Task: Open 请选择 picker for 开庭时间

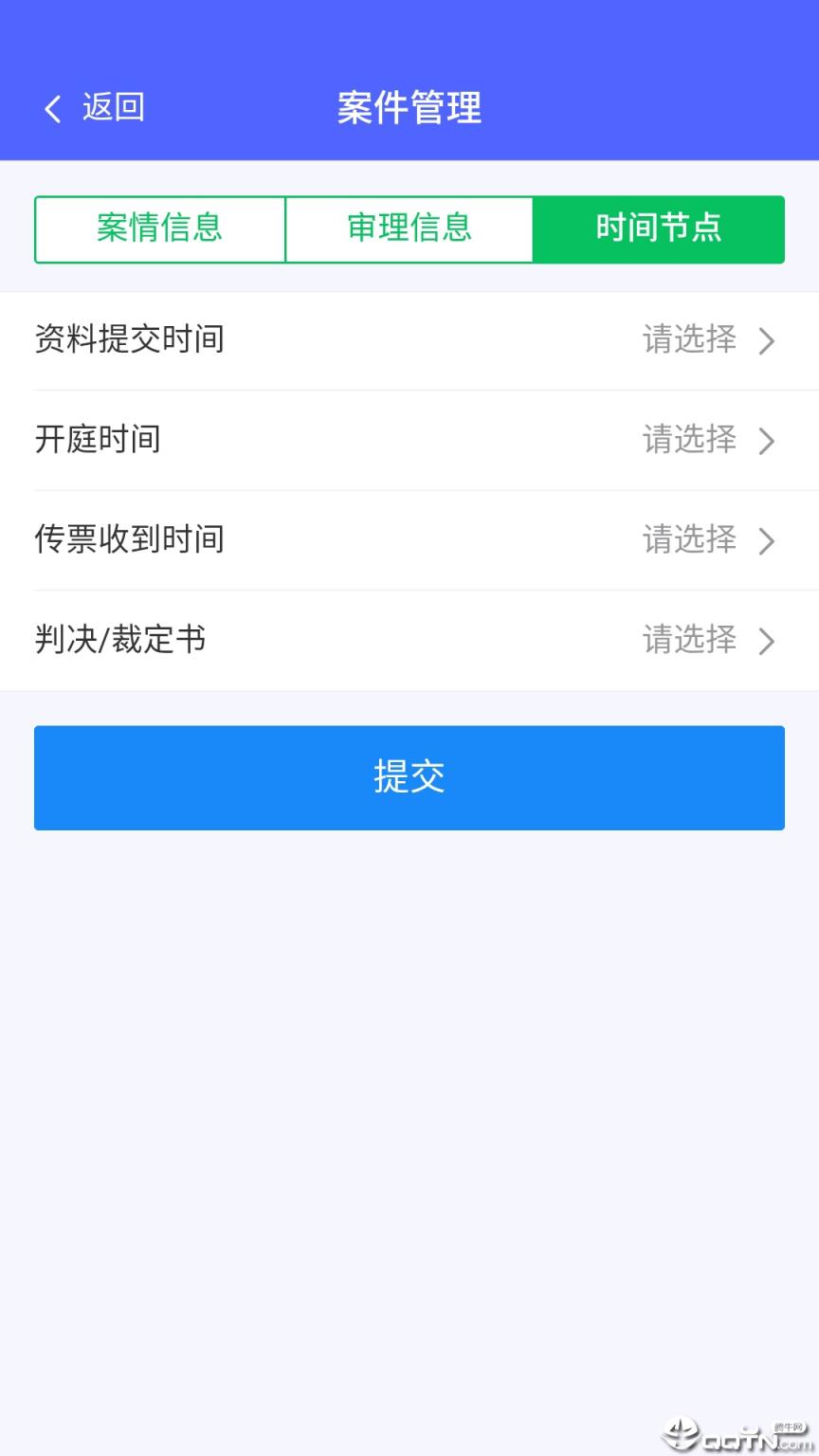Action: tap(689, 441)
